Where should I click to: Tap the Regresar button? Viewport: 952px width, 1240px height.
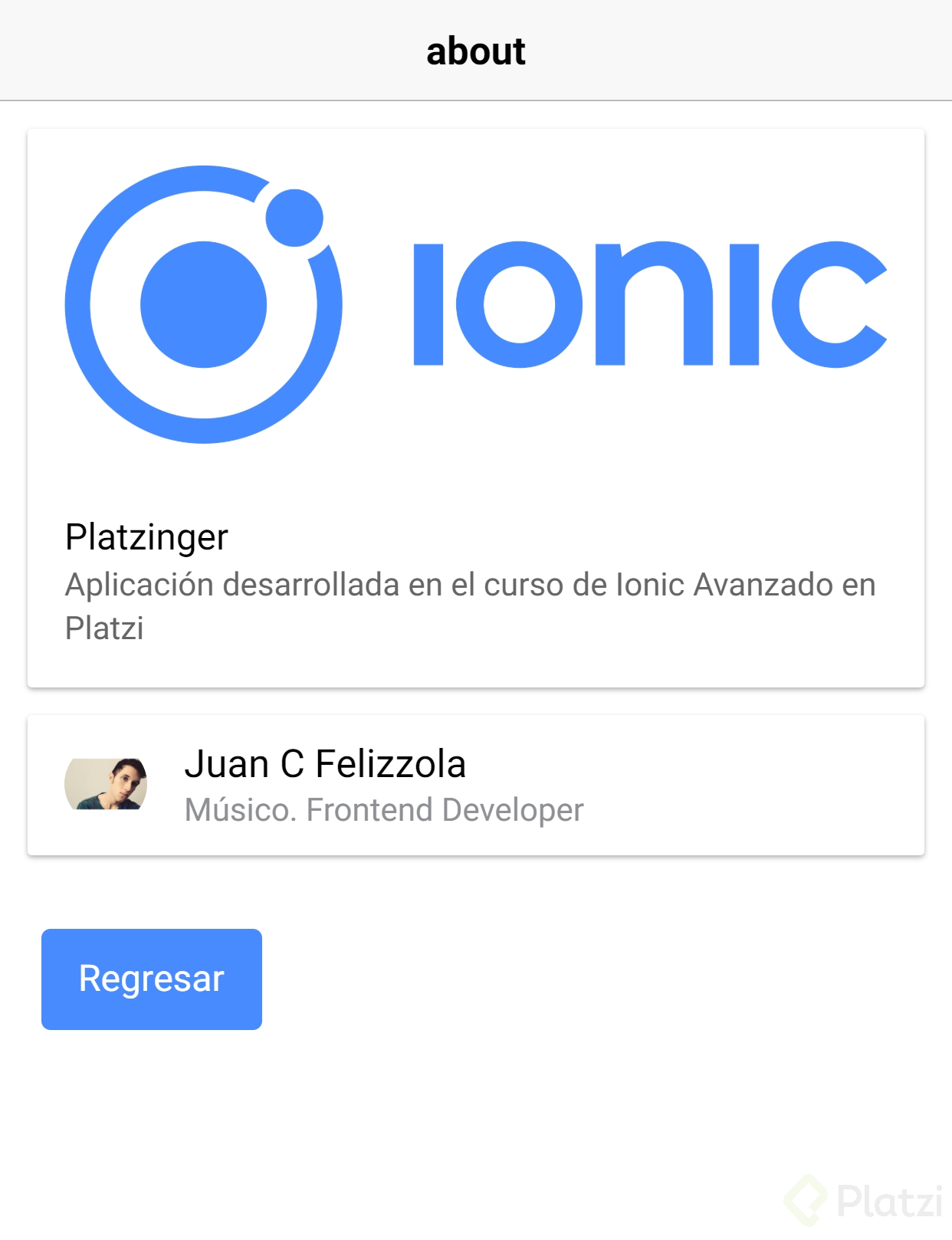coord(152,979)
